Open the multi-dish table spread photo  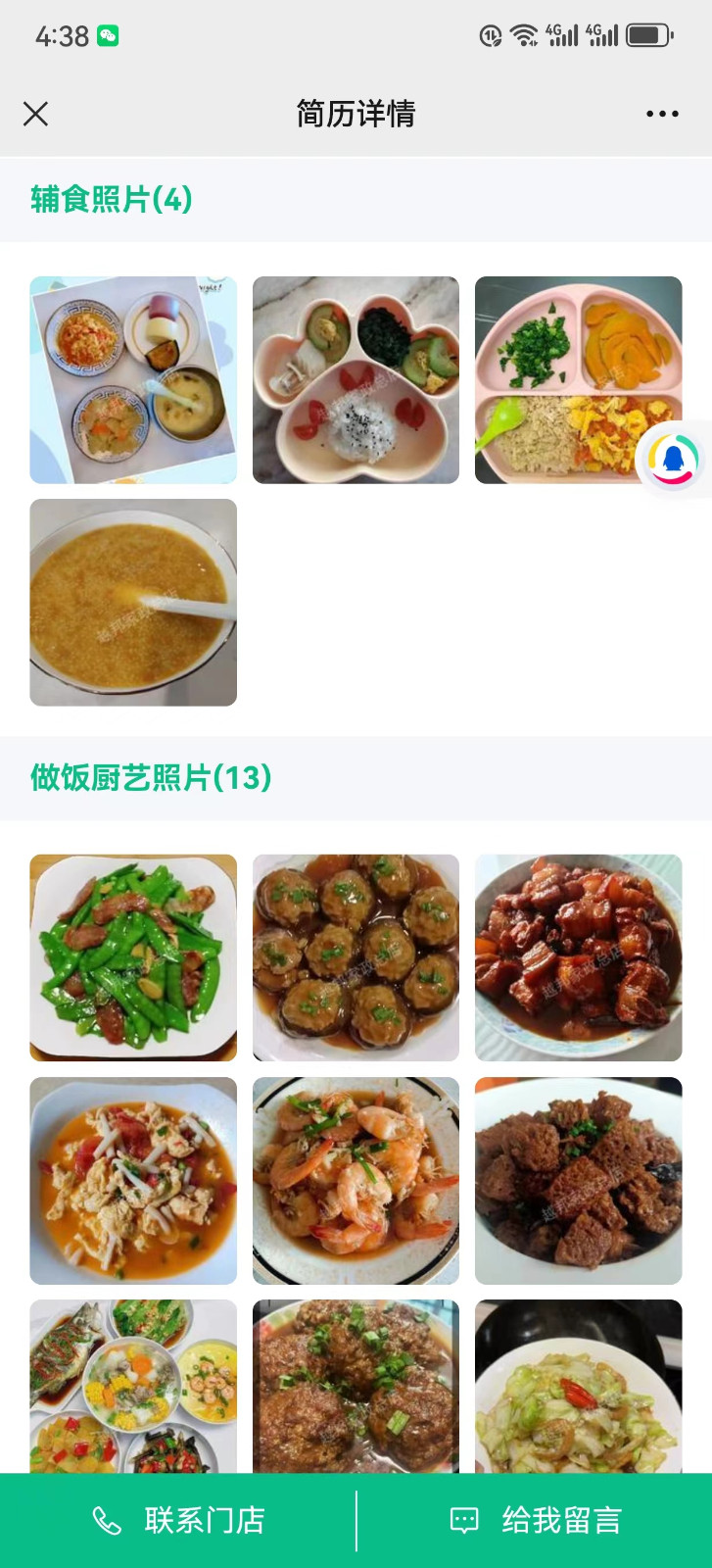pos(133,1386)
